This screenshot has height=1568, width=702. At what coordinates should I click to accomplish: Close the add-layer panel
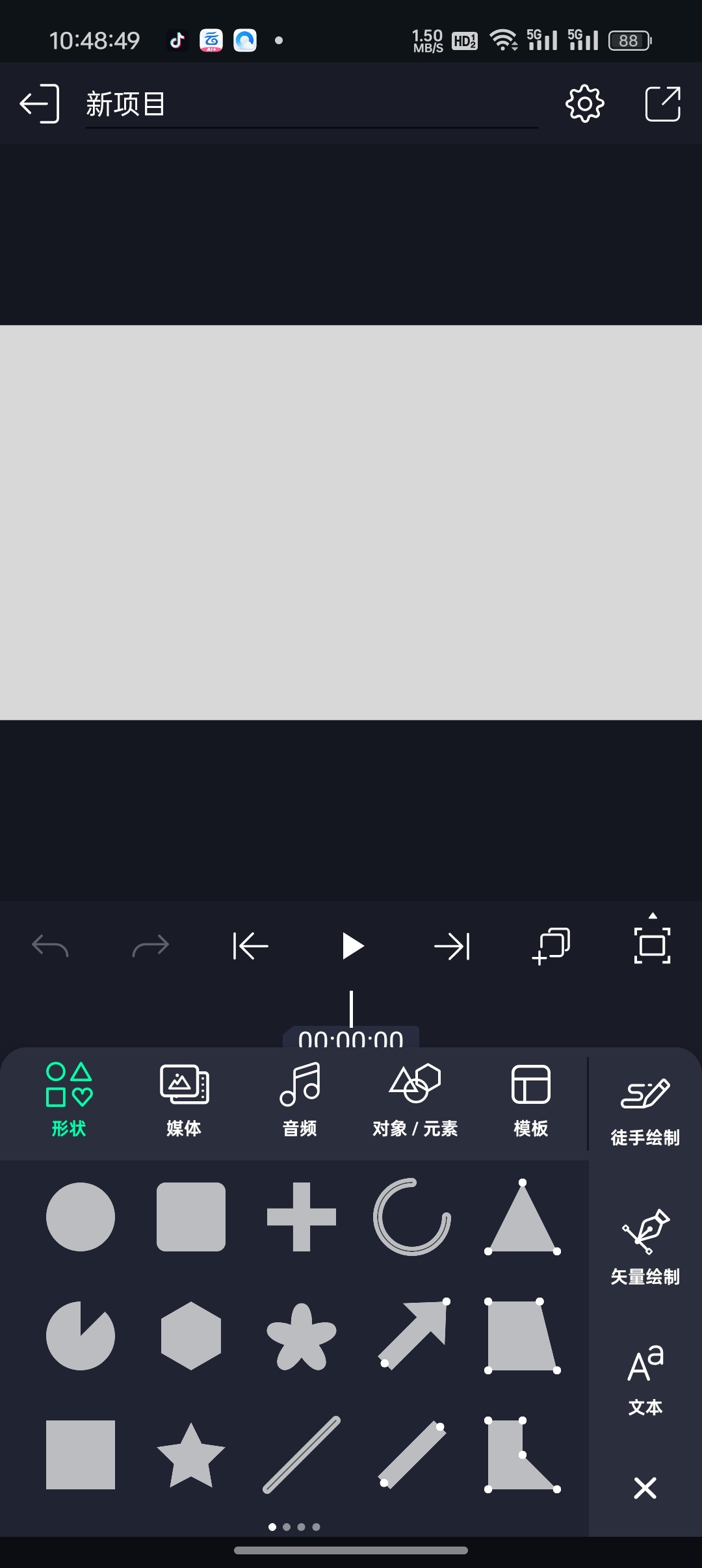pos(645,1487)
